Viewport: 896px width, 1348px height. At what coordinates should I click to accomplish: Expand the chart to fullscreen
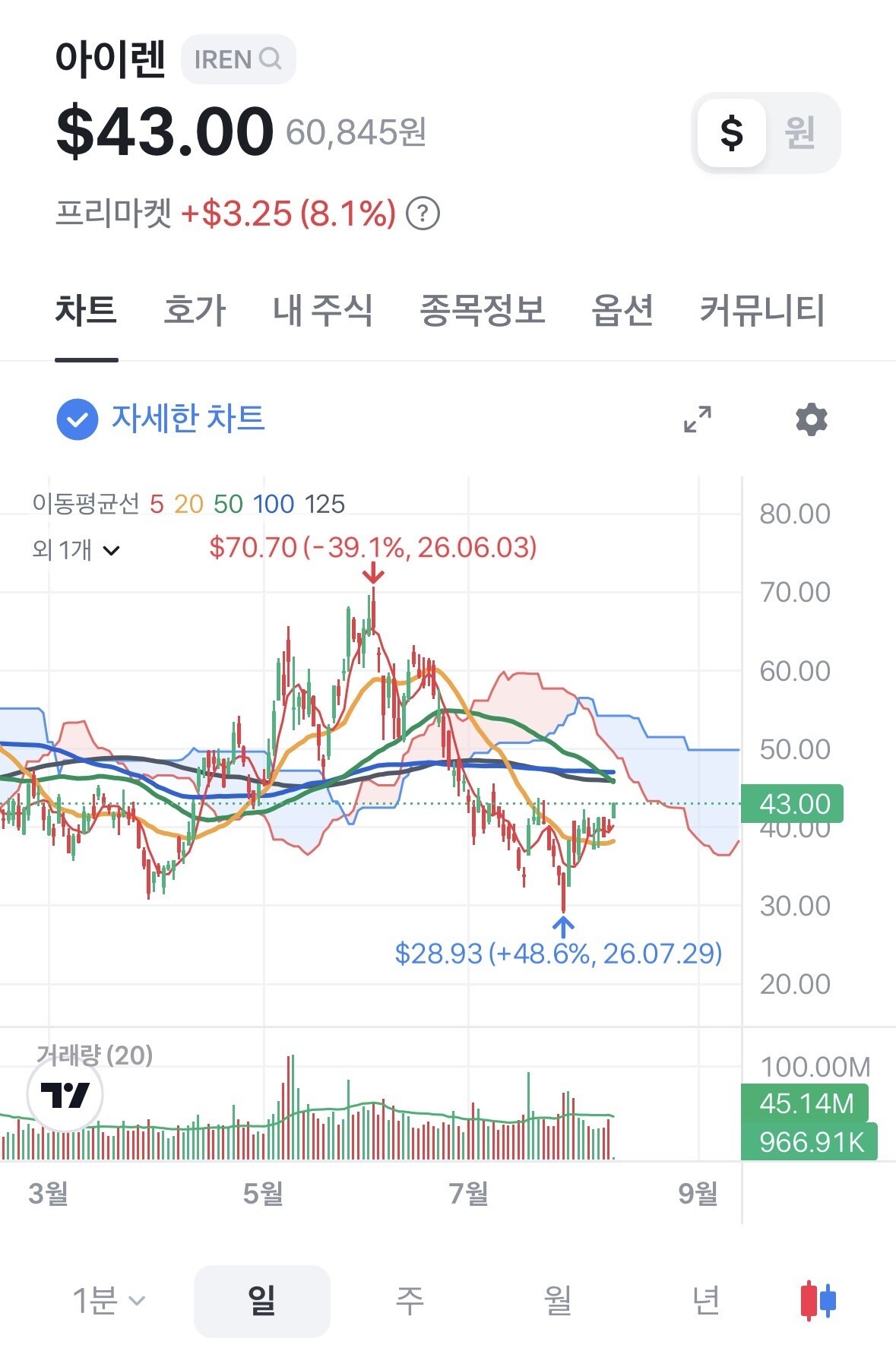(x=698, y=419)
